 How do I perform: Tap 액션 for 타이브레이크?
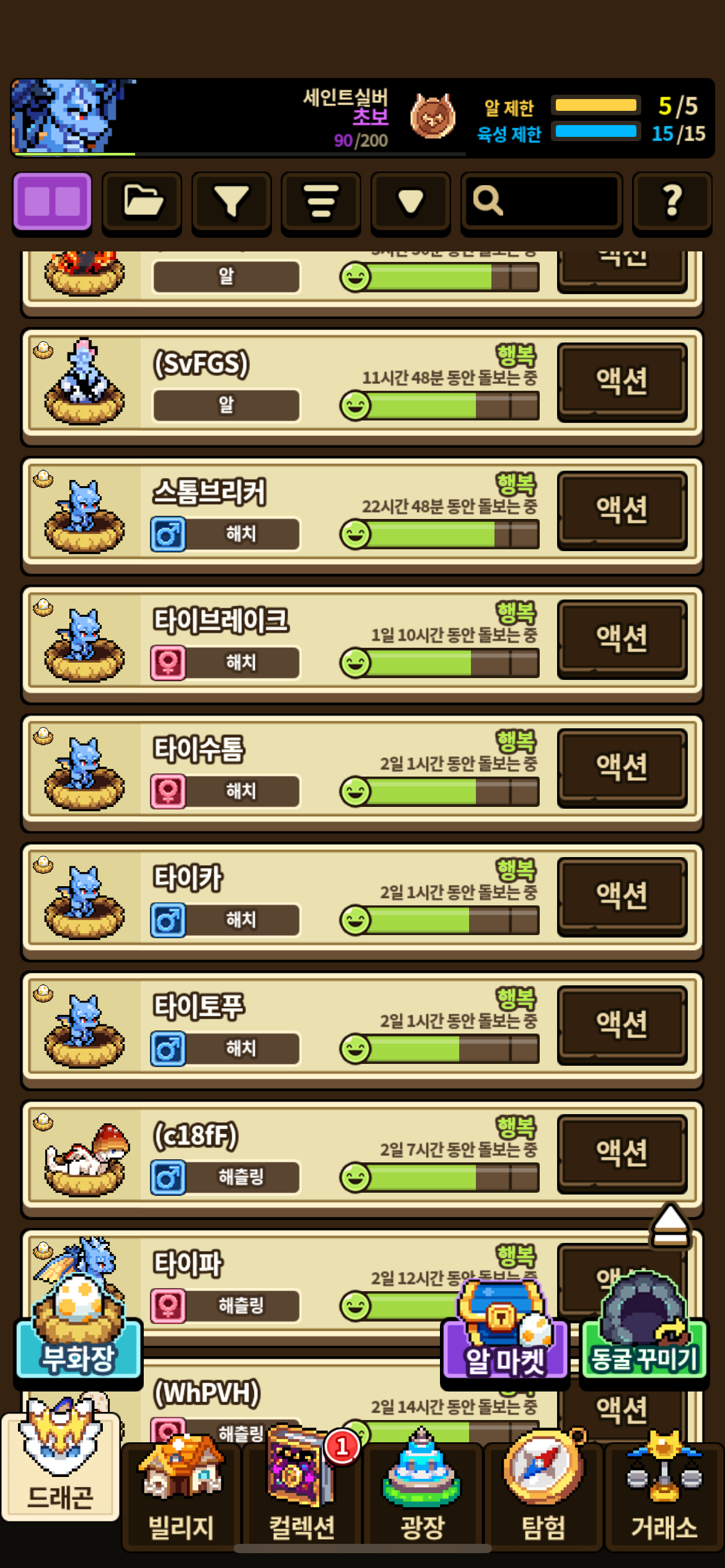tap(622, 638)
